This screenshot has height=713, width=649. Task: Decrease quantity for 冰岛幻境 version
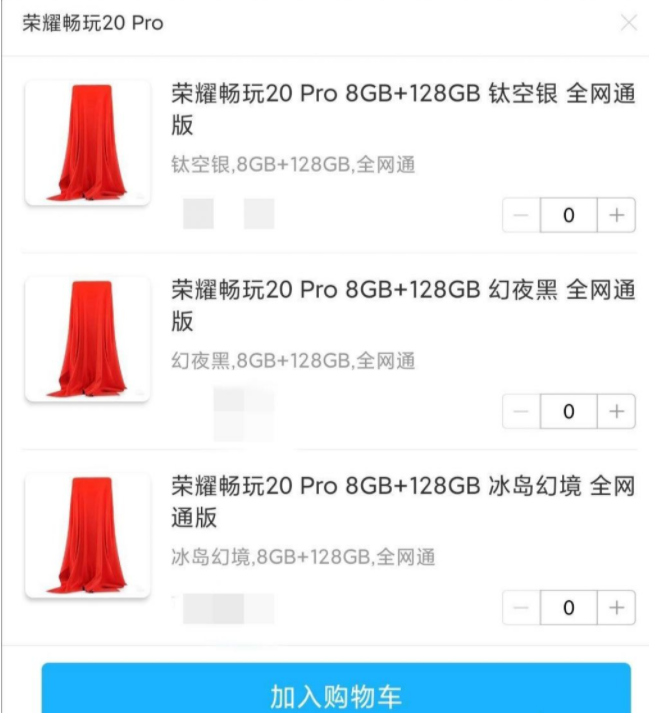pyautogui.click(x=521, y=607)
